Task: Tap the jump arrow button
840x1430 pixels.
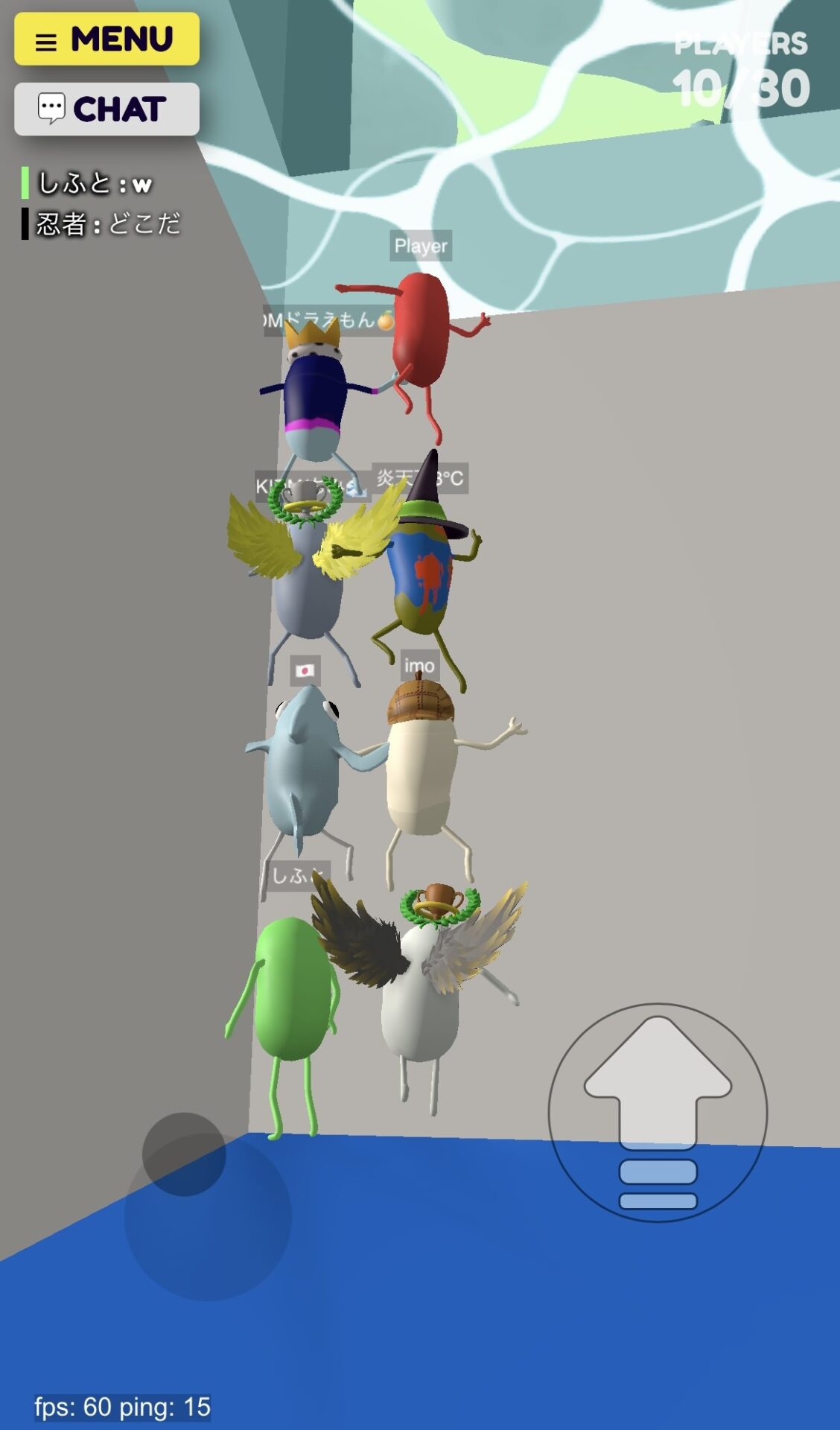Action: 658,1112
